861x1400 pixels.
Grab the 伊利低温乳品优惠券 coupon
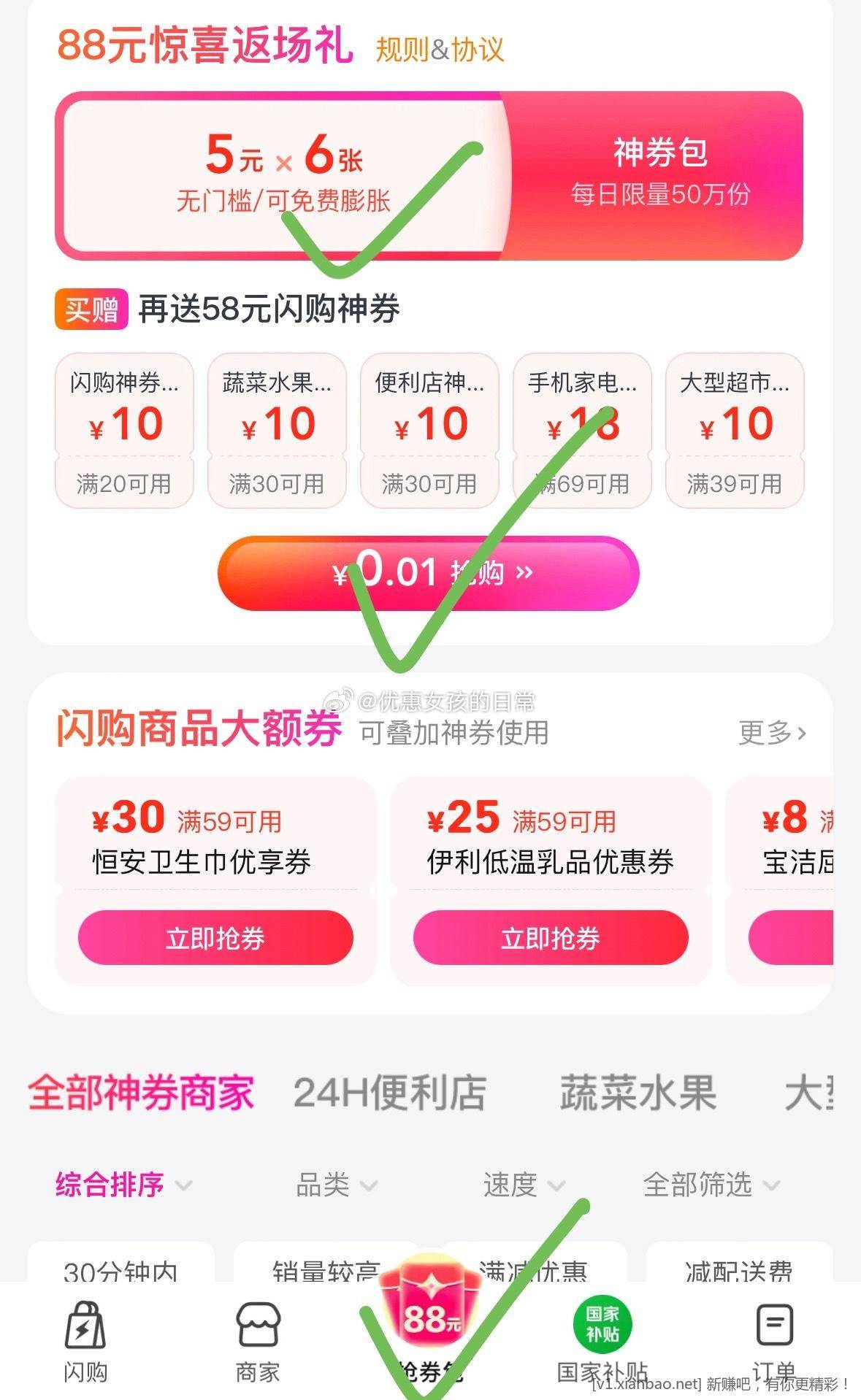tap(551, 937)
